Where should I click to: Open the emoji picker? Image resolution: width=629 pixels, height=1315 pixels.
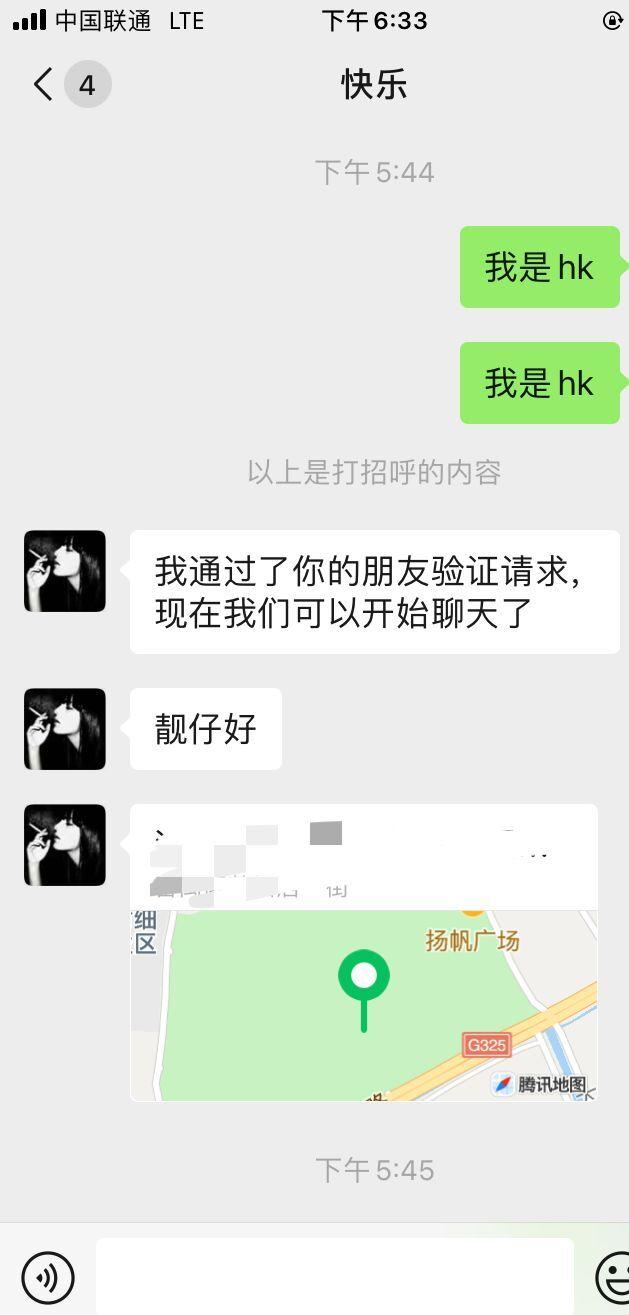[x=612, y=1277]
